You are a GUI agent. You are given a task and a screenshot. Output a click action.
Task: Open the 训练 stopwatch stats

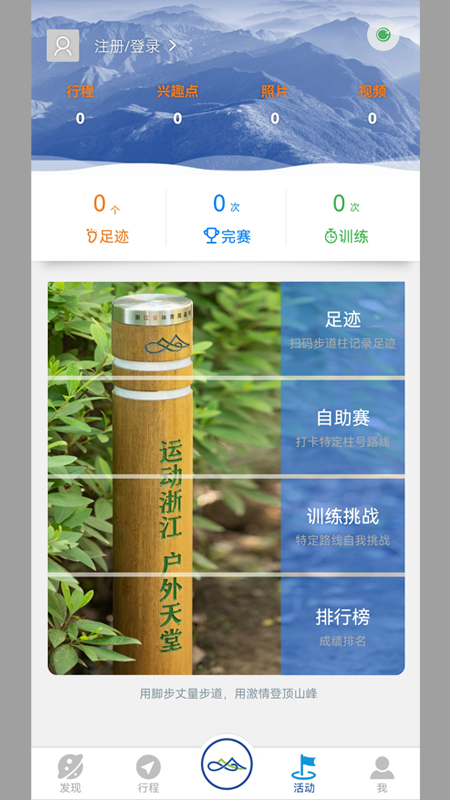[346, 219]
